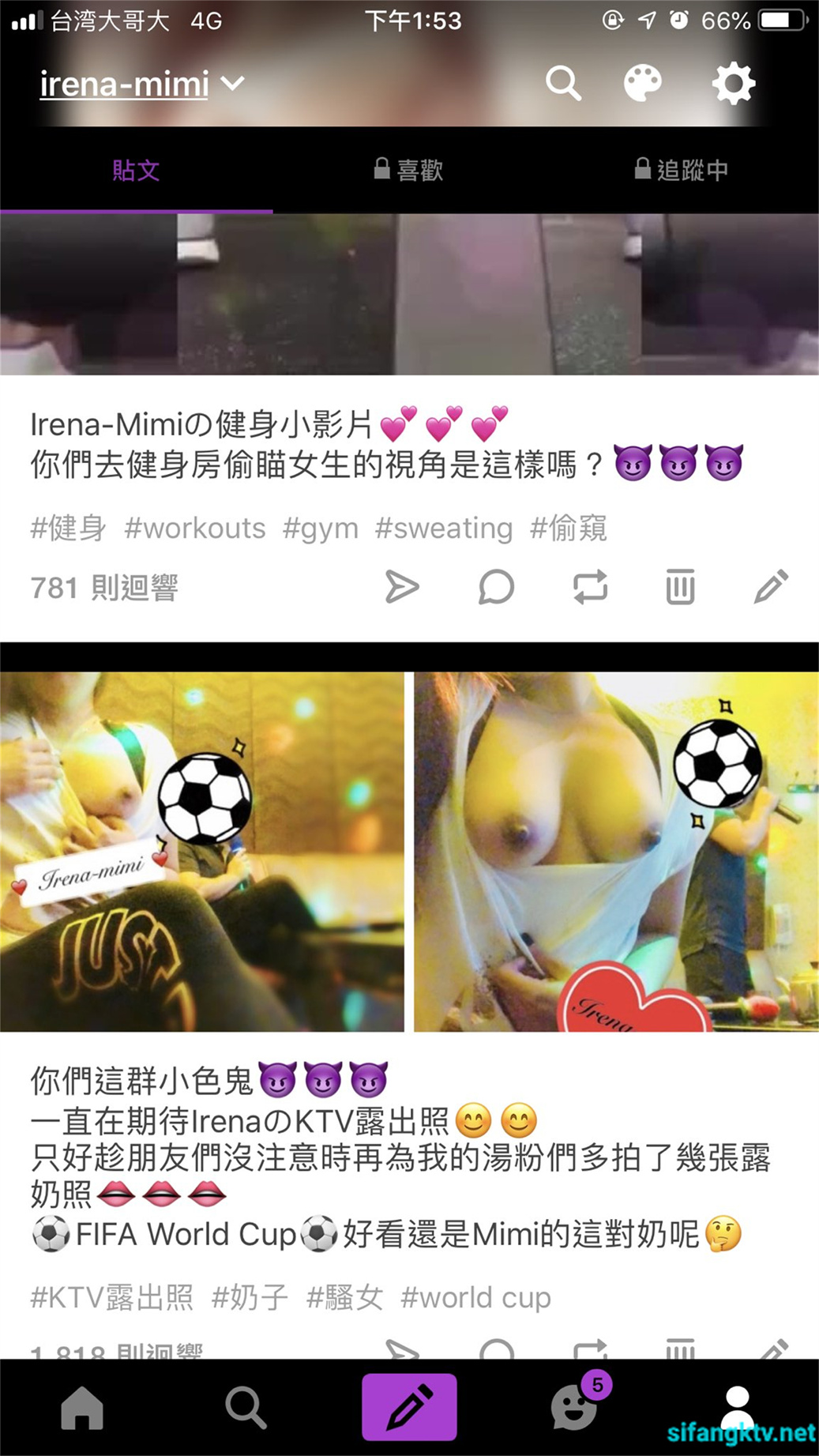819x1456 pixels.
Task: Reply to the 健身小影片 post
Action: 496,587
